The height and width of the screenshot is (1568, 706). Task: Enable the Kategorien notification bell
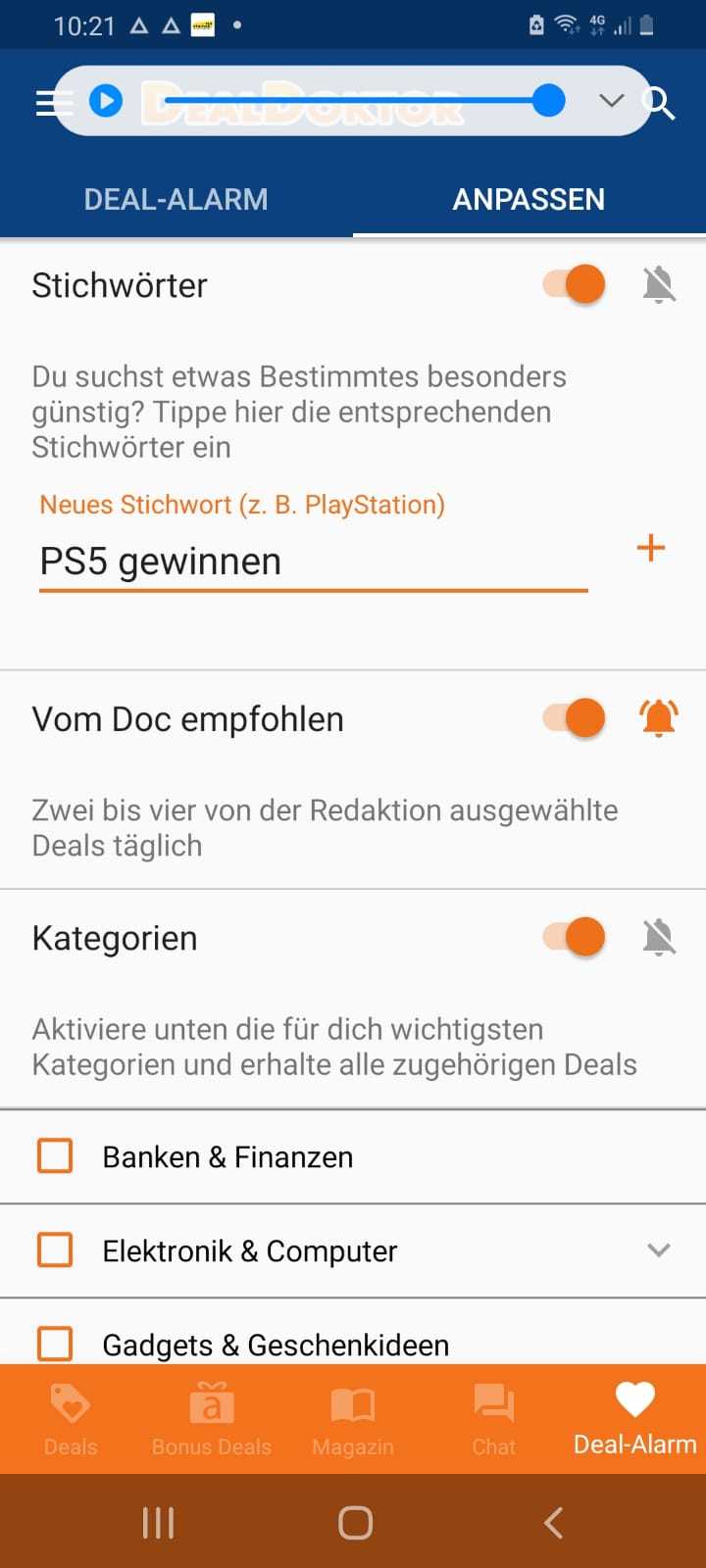pos(659,938)
